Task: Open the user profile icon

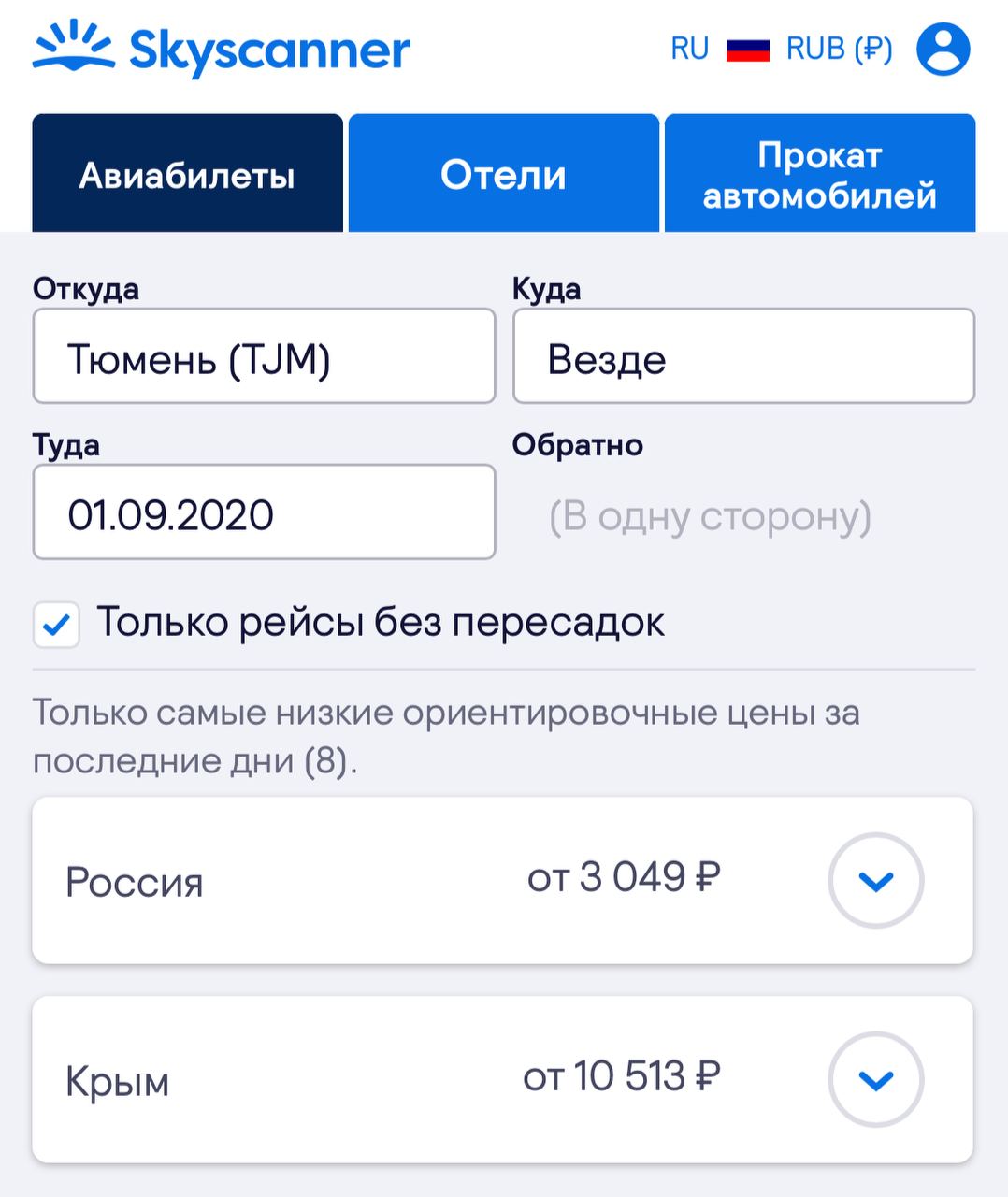Action: pyautogui.click(x=943, y=50)
